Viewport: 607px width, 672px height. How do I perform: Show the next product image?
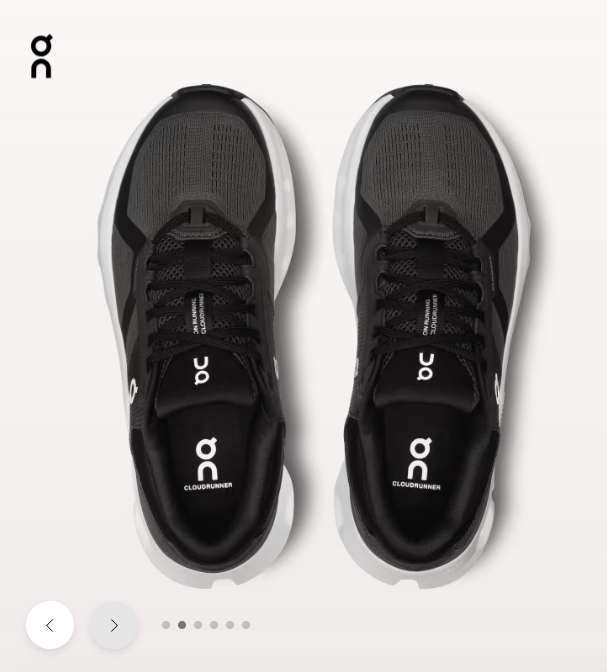tap(114, 625)
